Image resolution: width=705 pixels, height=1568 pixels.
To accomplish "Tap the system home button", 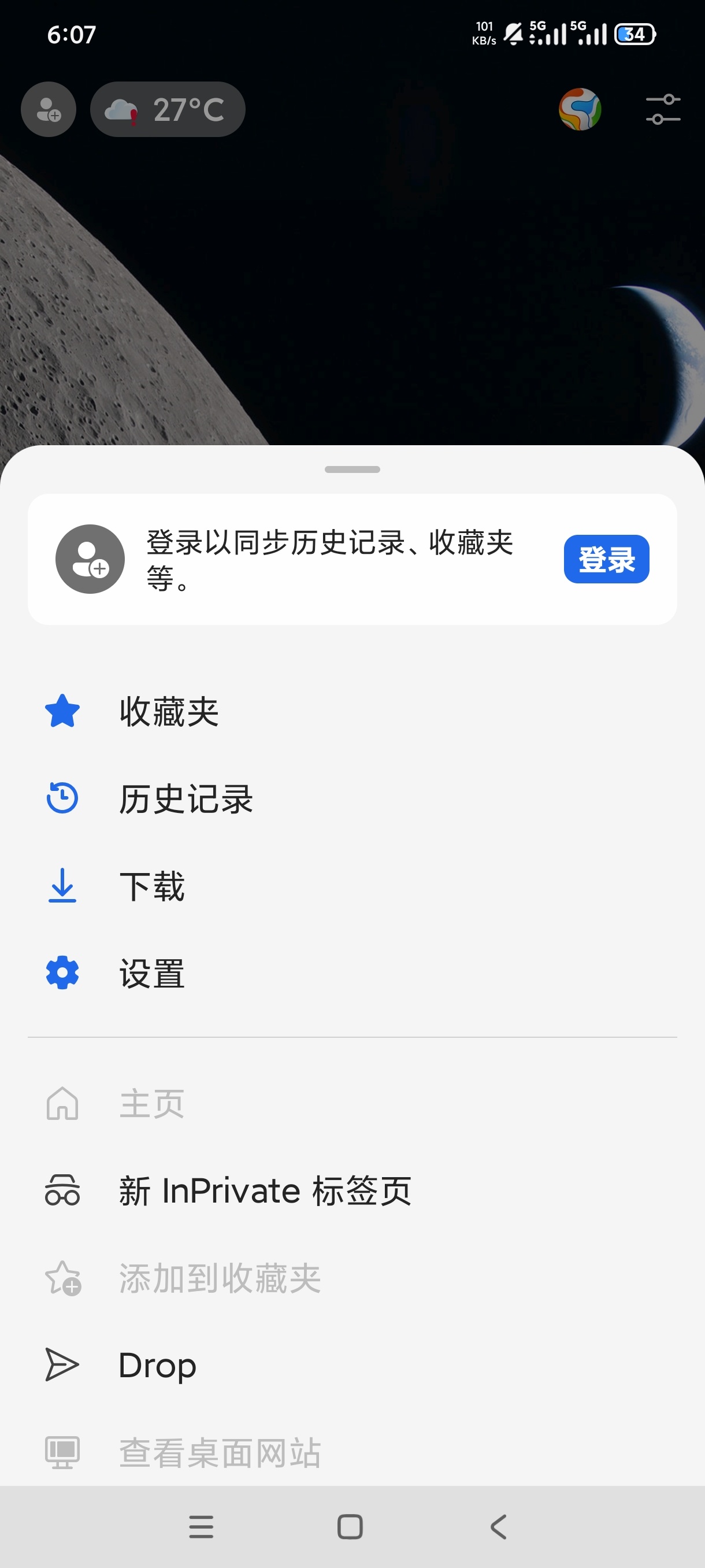I will (350, 1526).
